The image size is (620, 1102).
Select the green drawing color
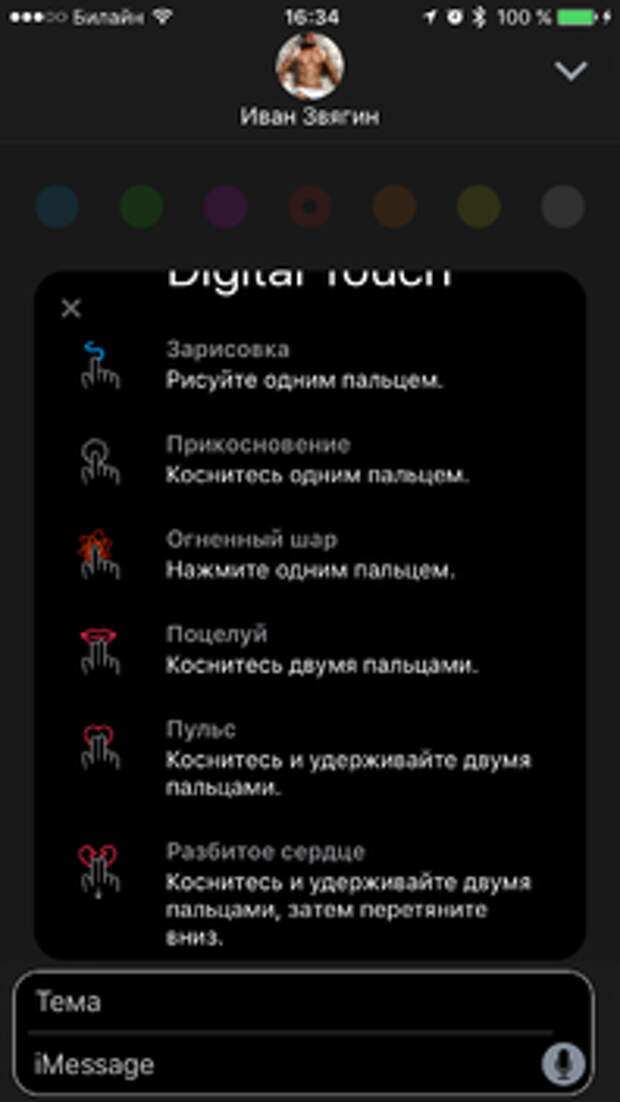[141, 207]
